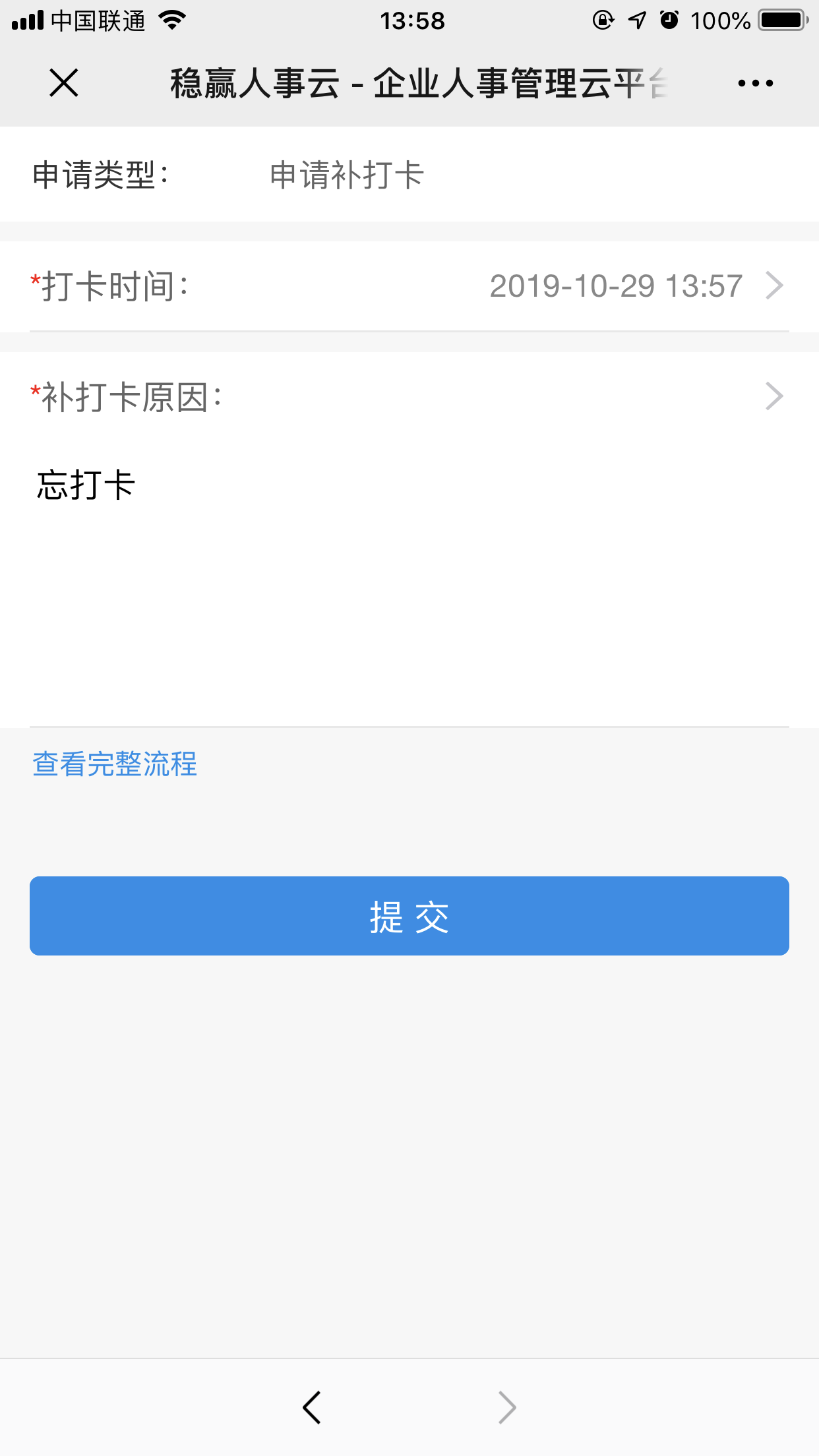819x1456 pixels.
Task: Expand the 补打卡原因 reason options
Action: coord(409,397)
